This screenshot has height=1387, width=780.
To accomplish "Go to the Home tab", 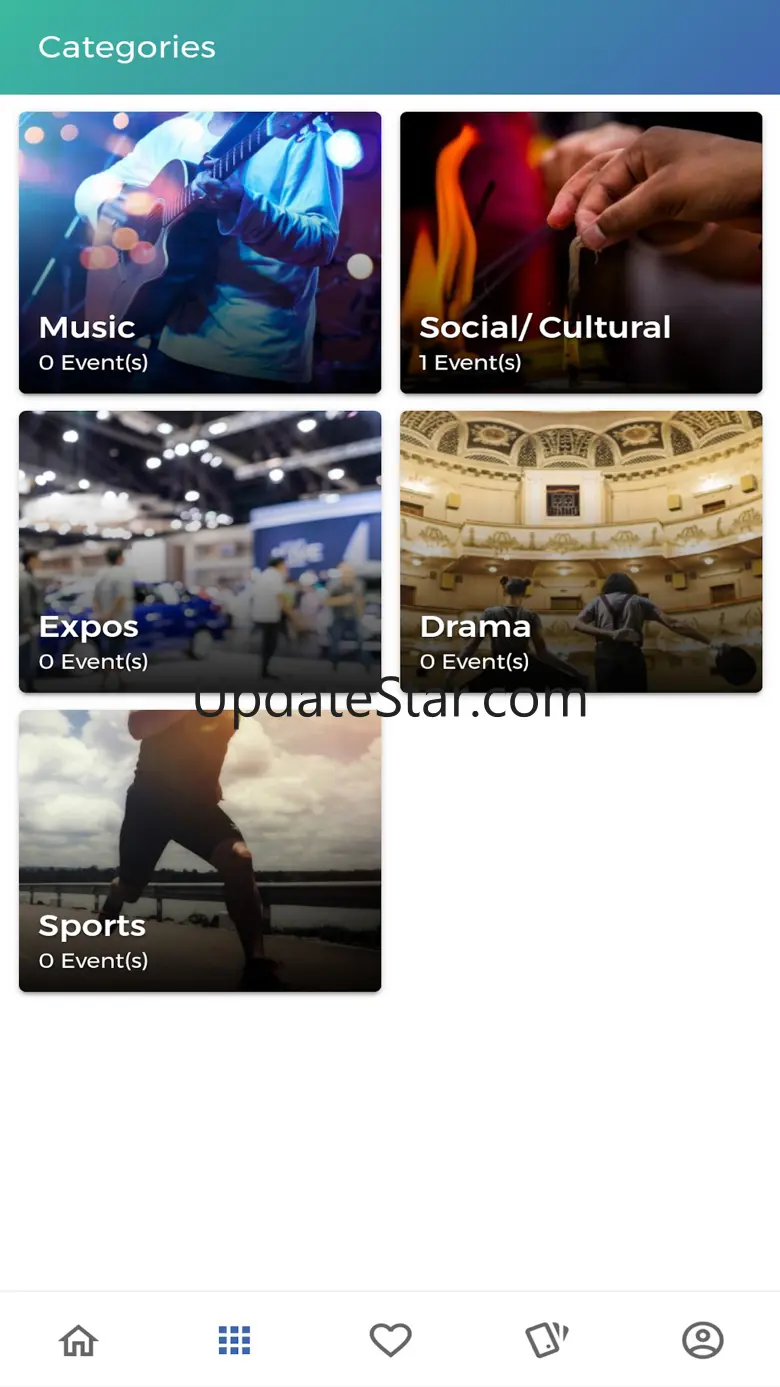I will pyautogui.click(x=78, y=1339).
